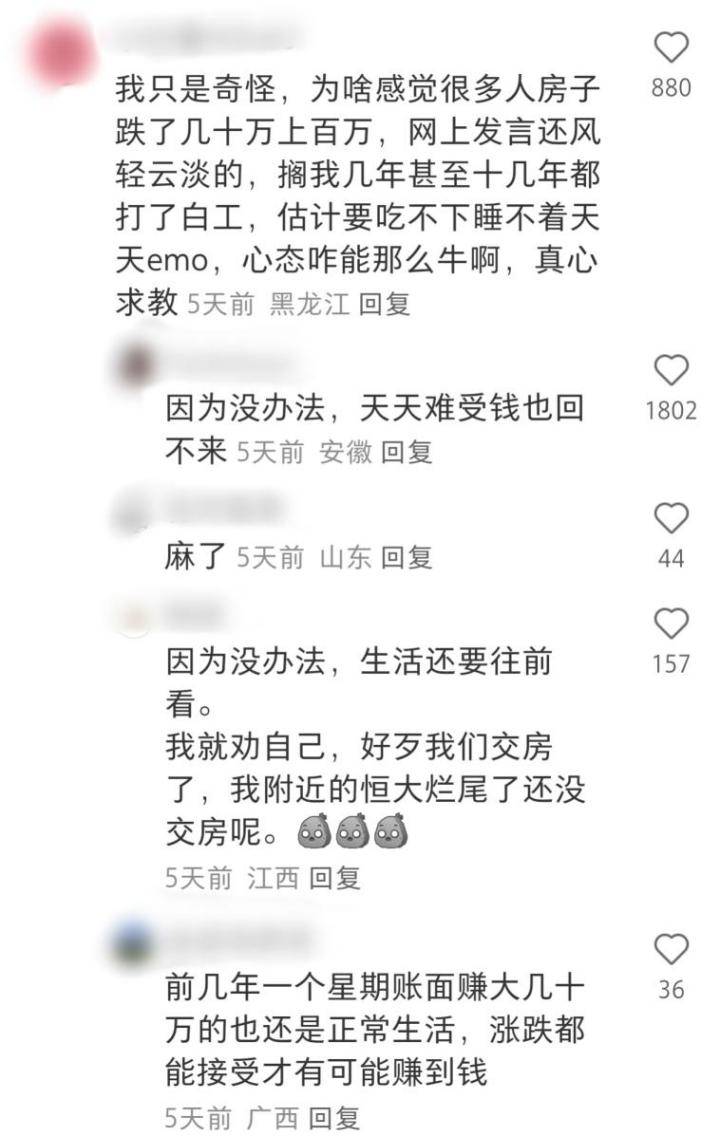
Task: Reply to the Heilongjiang top comment
Action: tap(385, 305)
